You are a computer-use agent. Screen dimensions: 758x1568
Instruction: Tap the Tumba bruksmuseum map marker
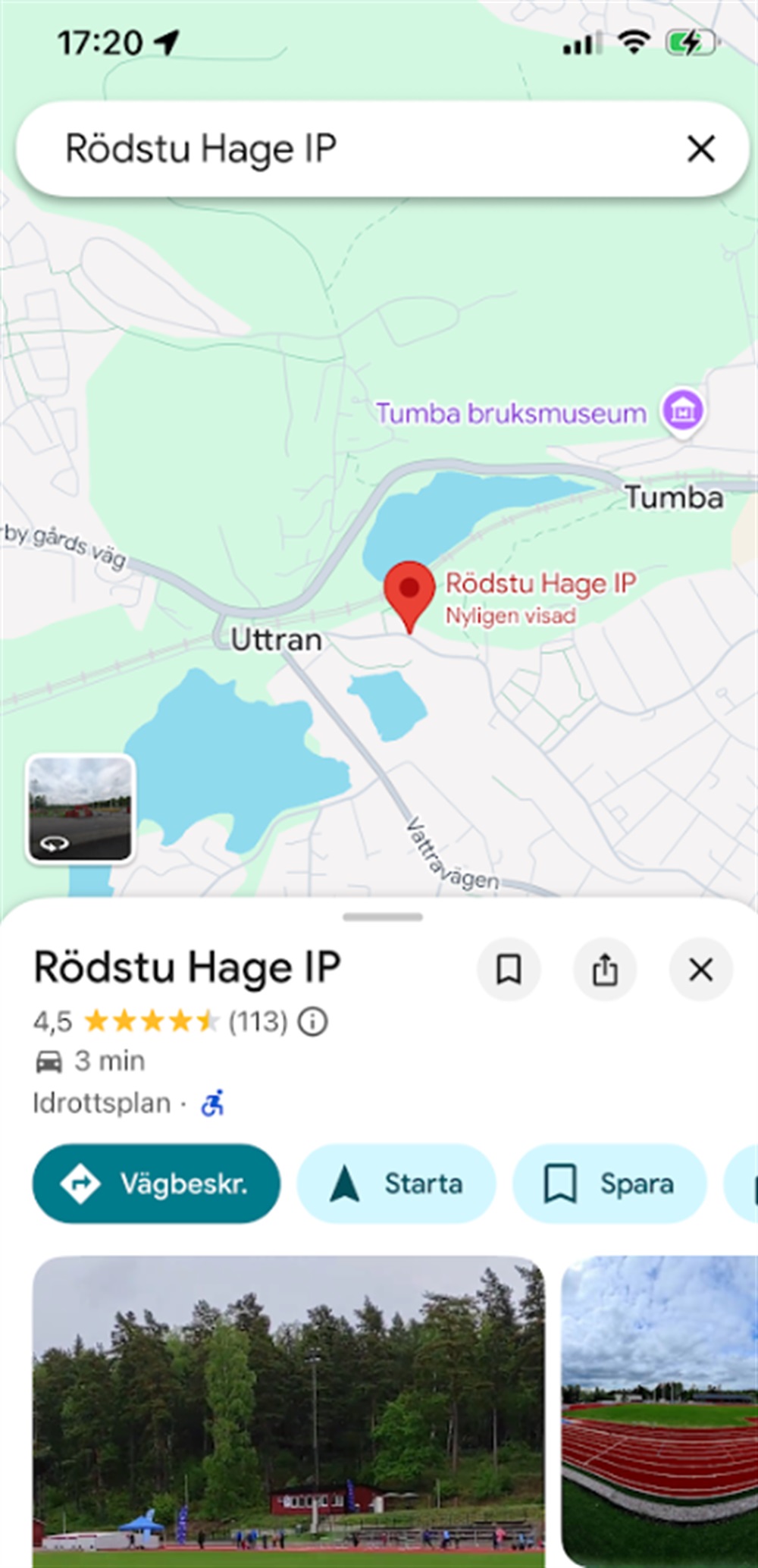[682, 410]
